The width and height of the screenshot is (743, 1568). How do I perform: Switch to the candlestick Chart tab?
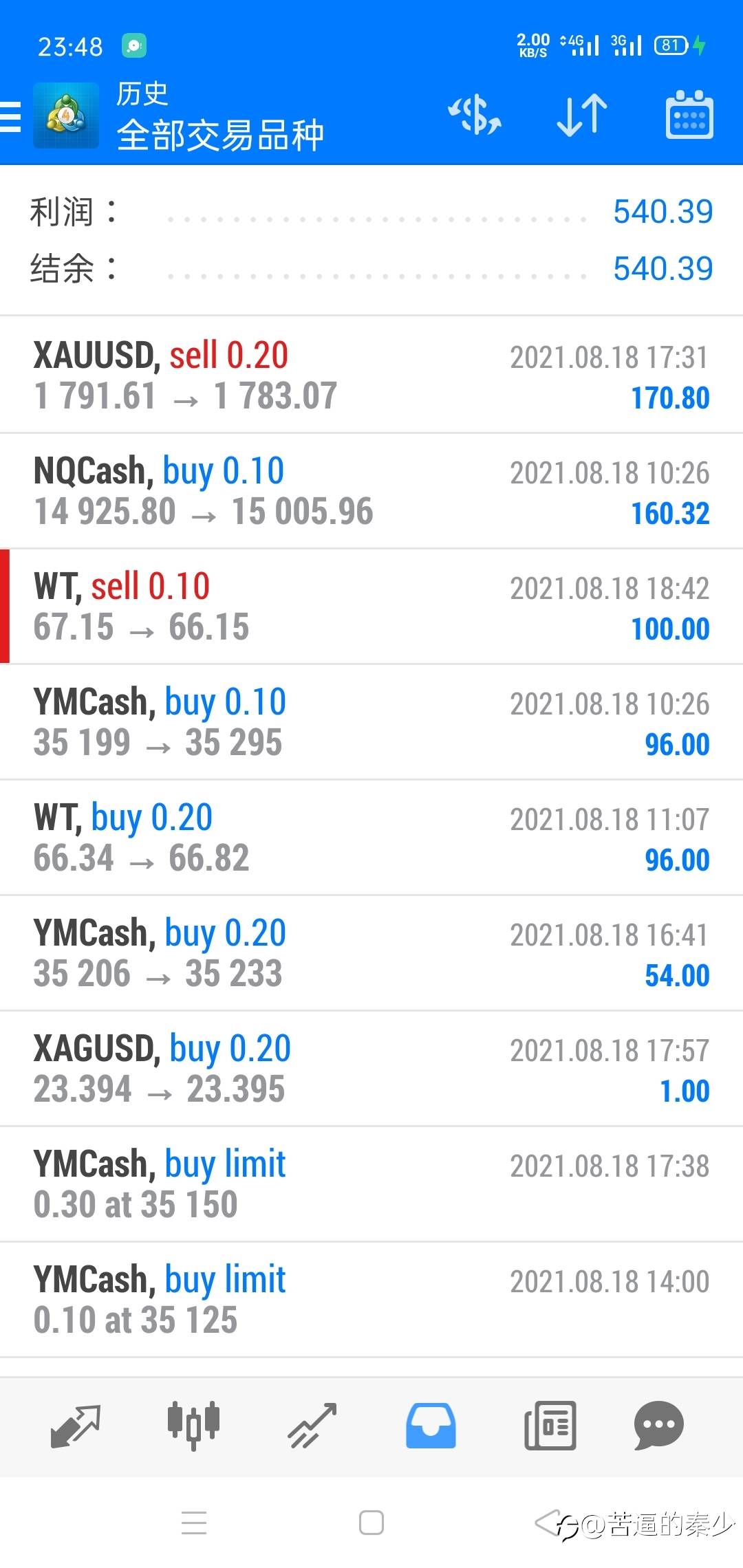pyautogui.click(x=193, y=1426)
